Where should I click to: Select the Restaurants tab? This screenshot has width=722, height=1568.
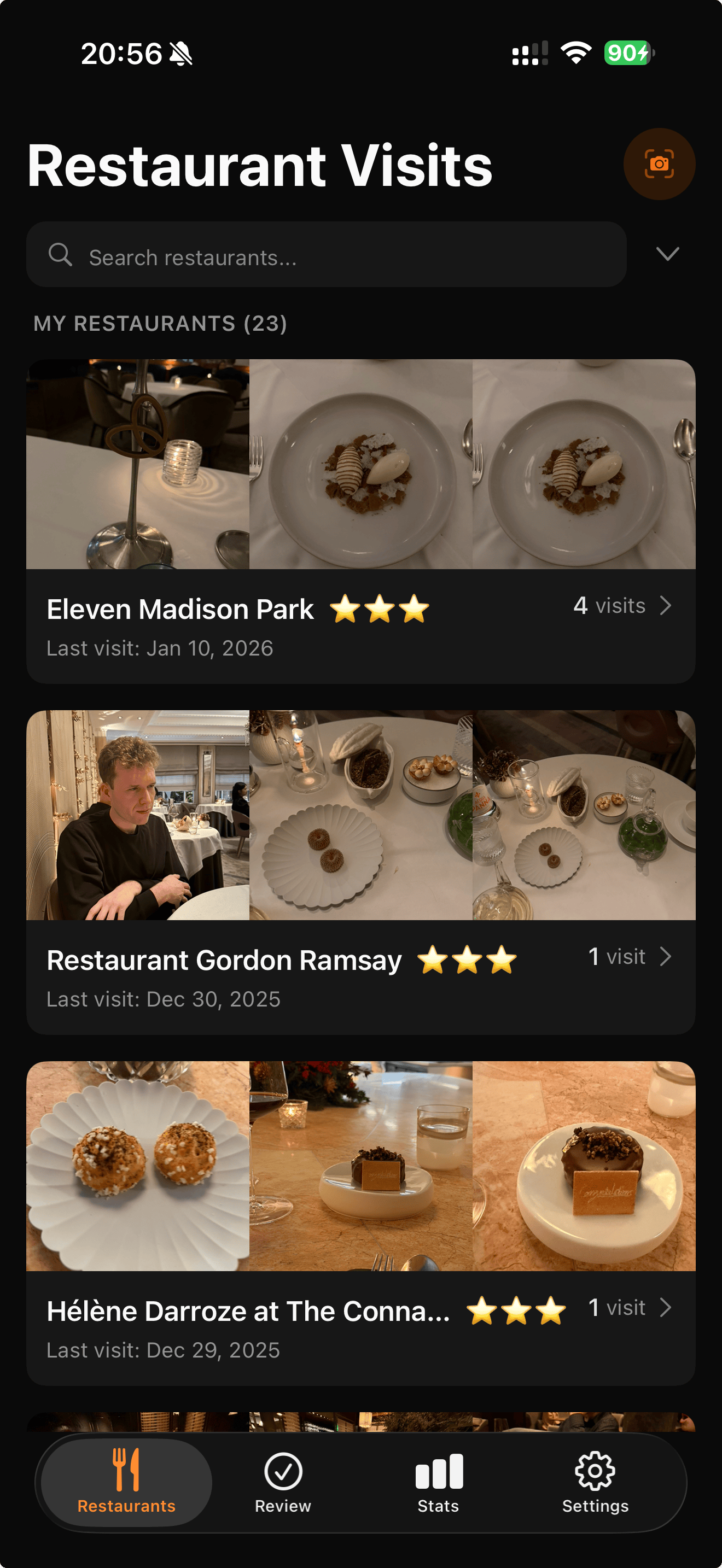pos(127,1482)
